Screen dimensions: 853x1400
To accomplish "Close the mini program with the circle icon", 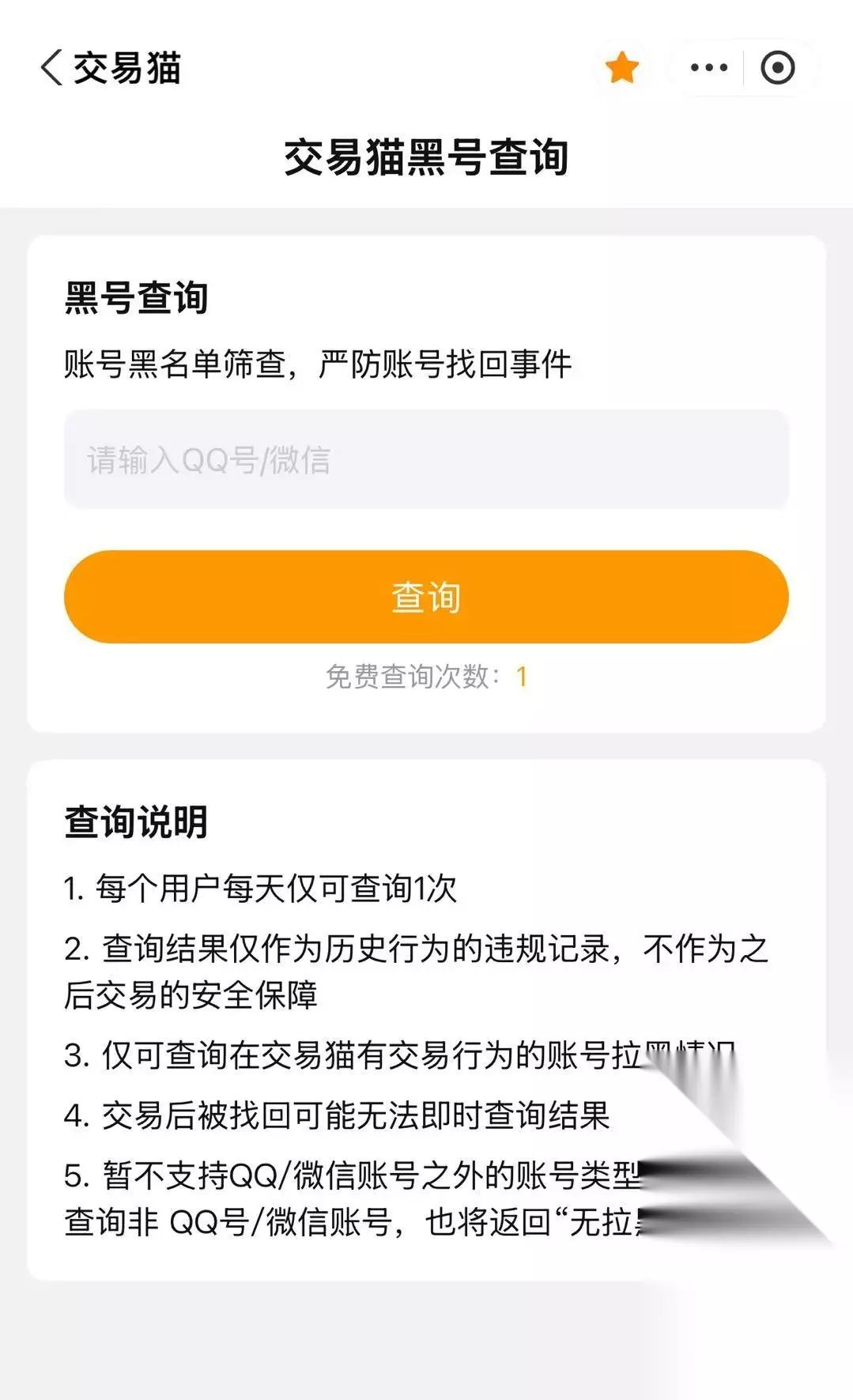I will click(x=778, y=67).
